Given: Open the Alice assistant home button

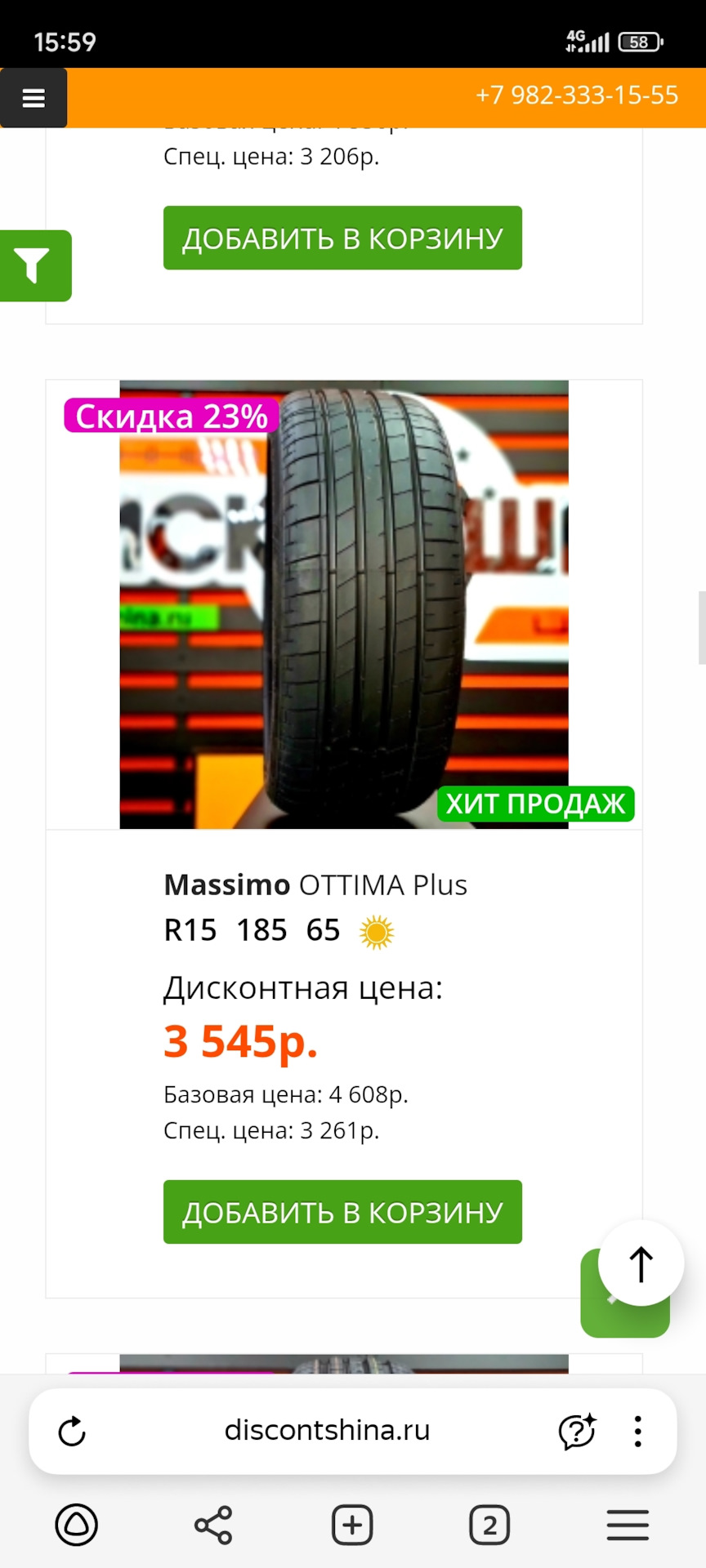Looking at the screenshot, I should (x=77, y=1525).
